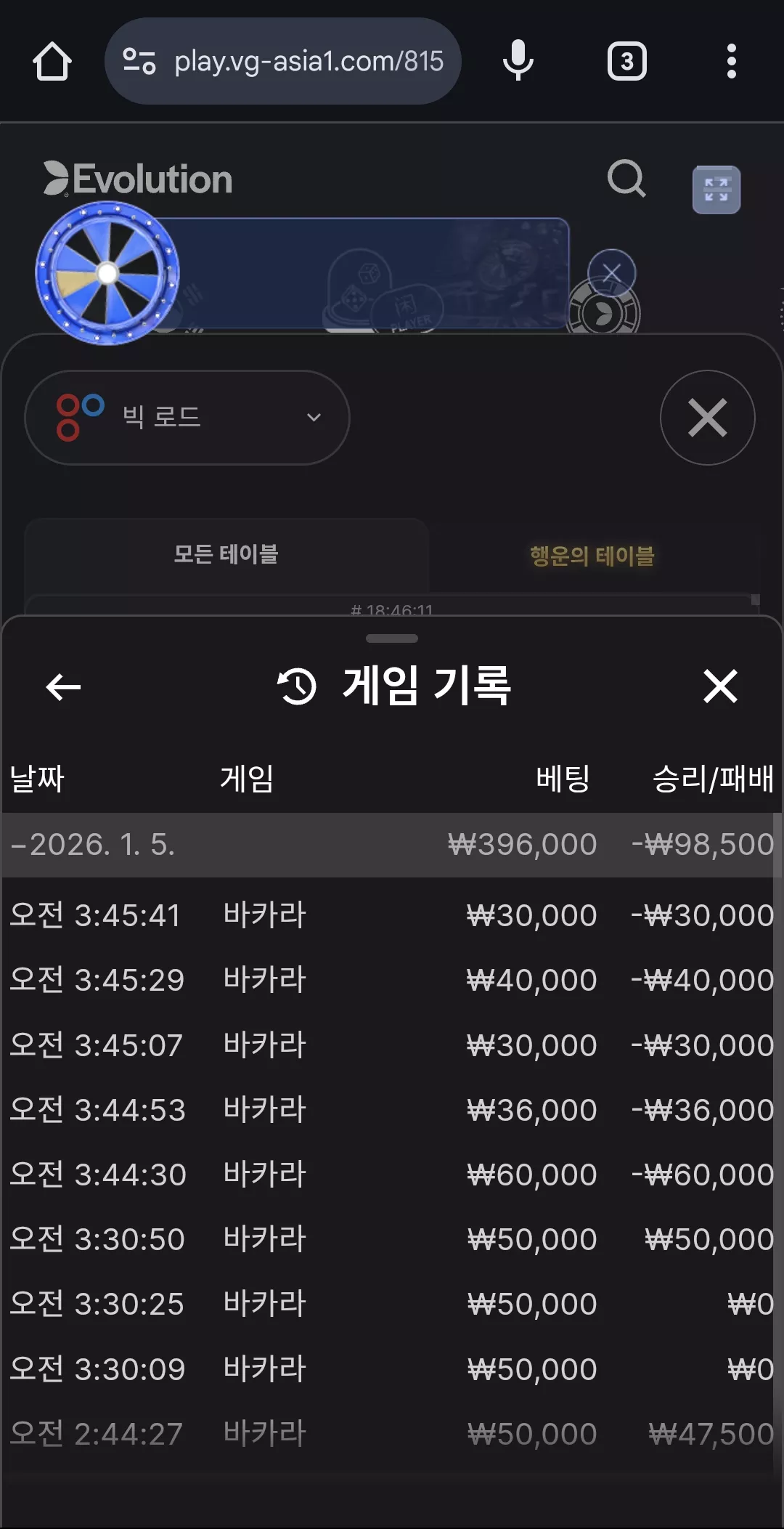Viewport: 784px width, 1529px height.
Task: Open the blue spinning wheel
Action: (107, 273)
